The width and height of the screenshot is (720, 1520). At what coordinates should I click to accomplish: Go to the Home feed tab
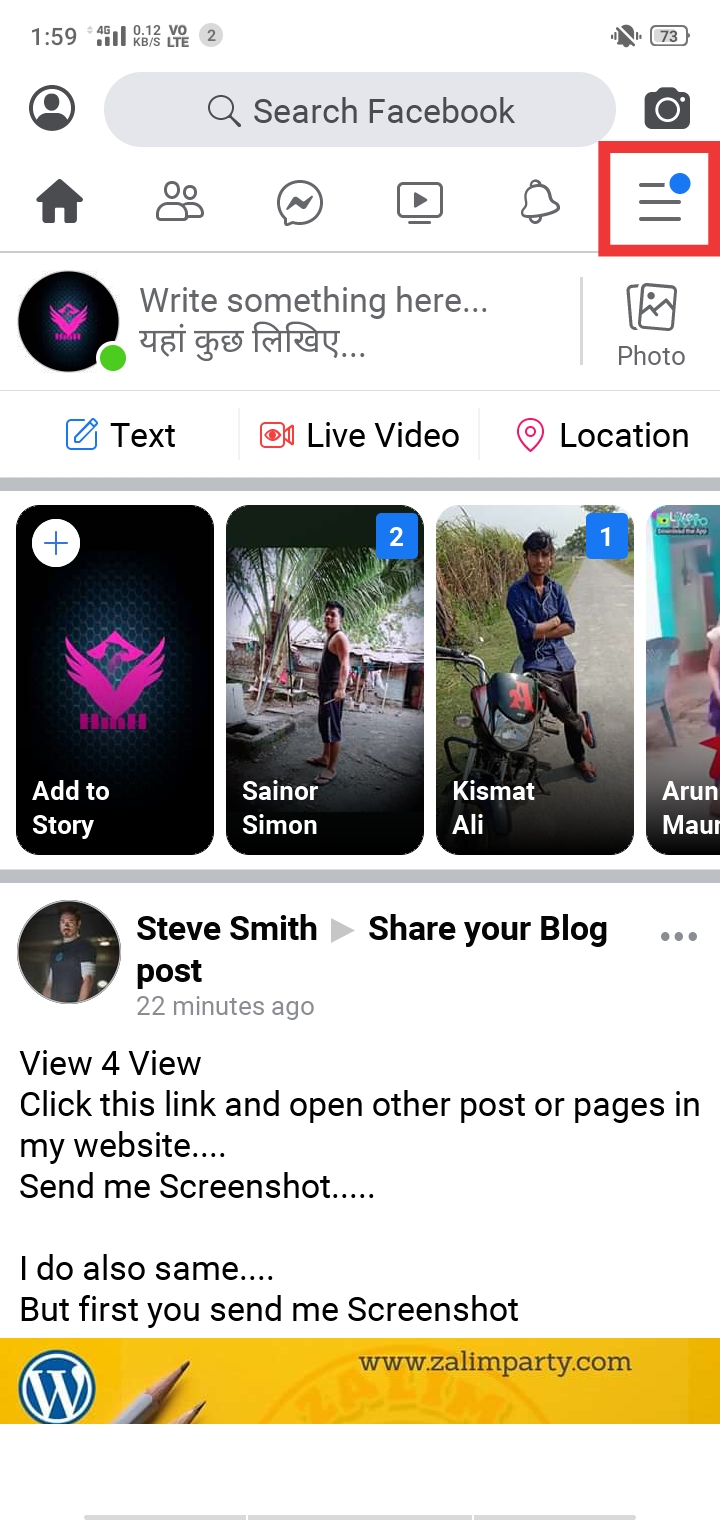point(60,203)
